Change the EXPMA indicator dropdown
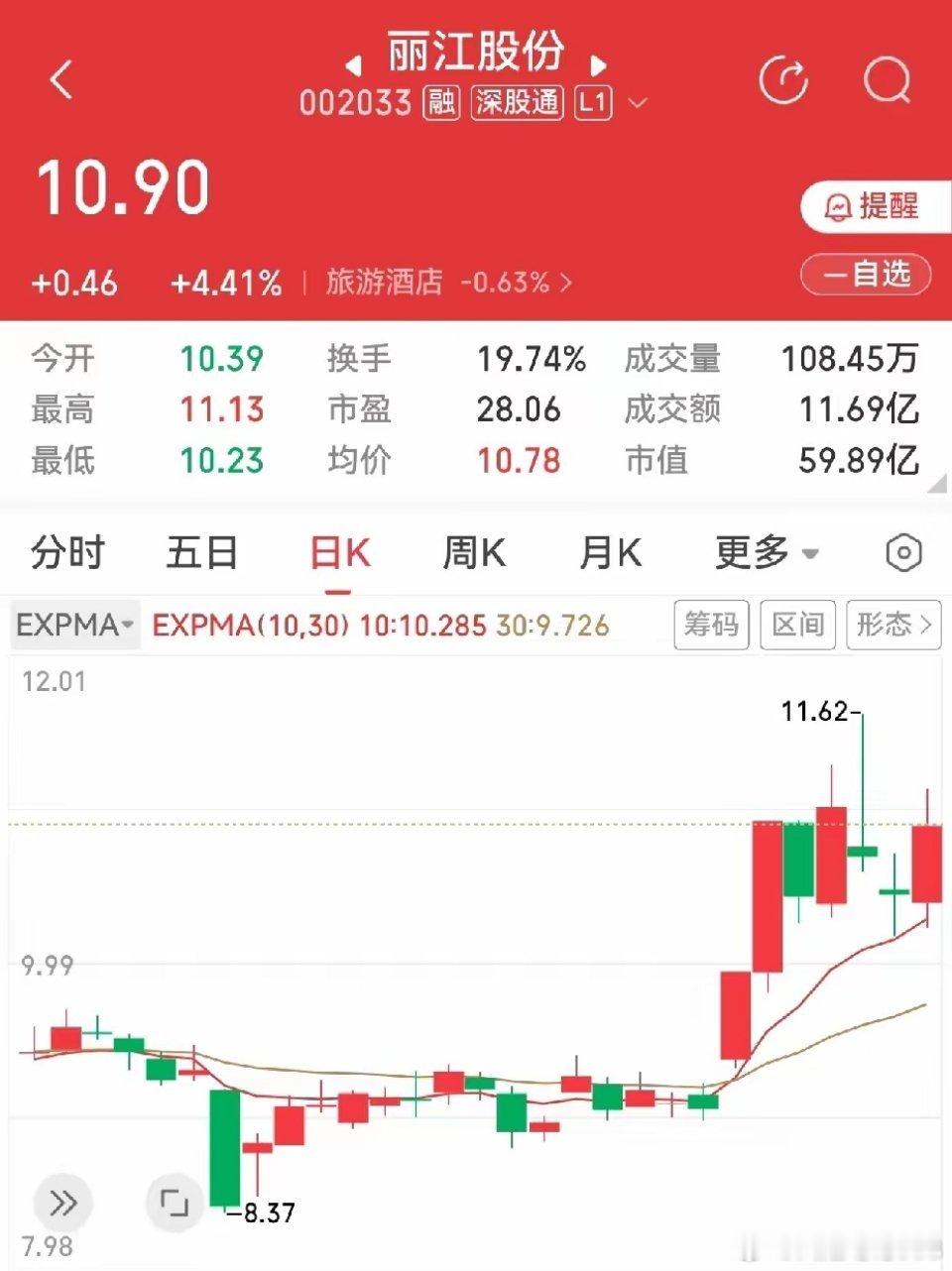Screen dimensions: 952x1271 75,625
